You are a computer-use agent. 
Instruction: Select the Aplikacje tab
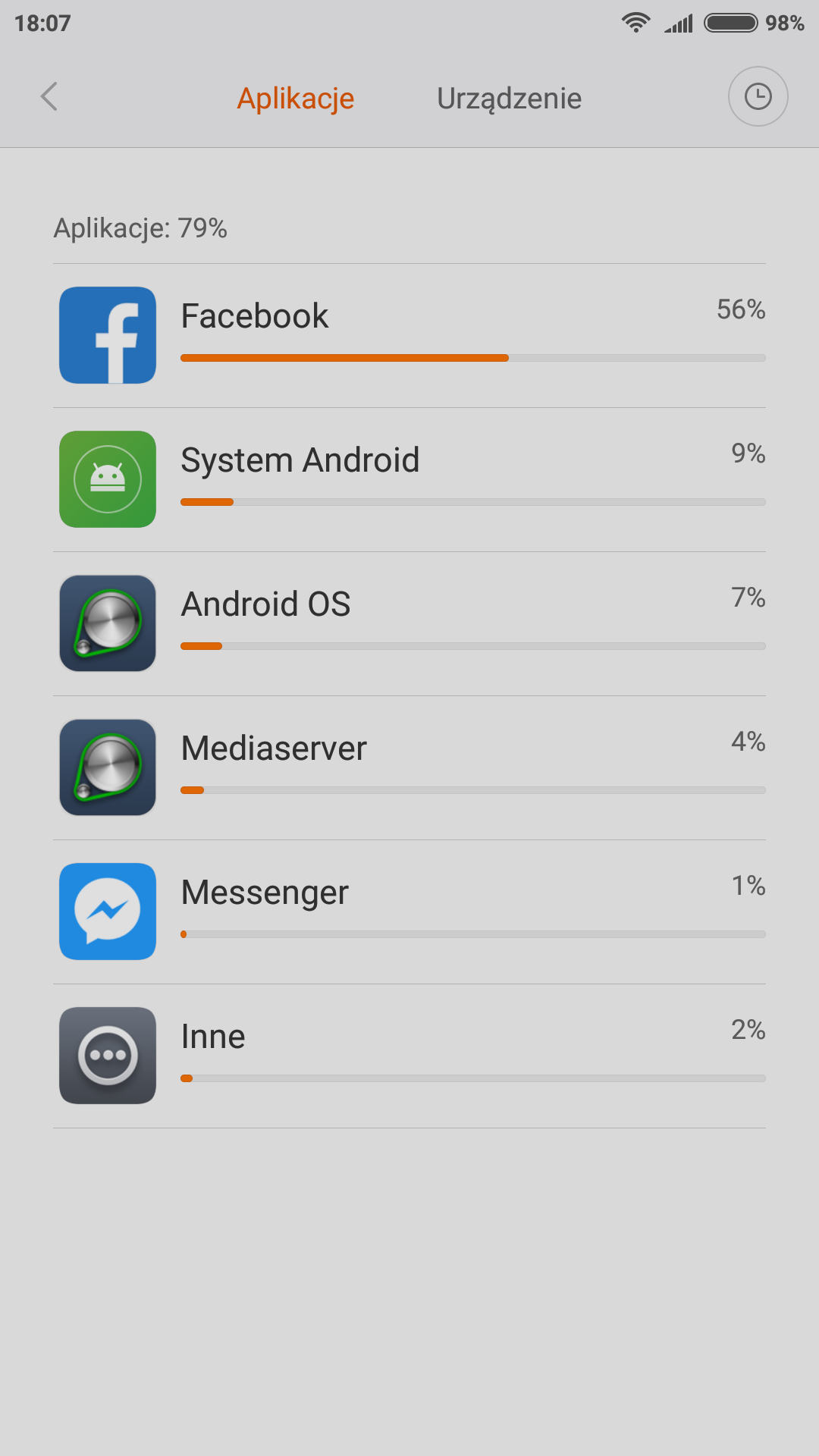(x=296, y=99)
